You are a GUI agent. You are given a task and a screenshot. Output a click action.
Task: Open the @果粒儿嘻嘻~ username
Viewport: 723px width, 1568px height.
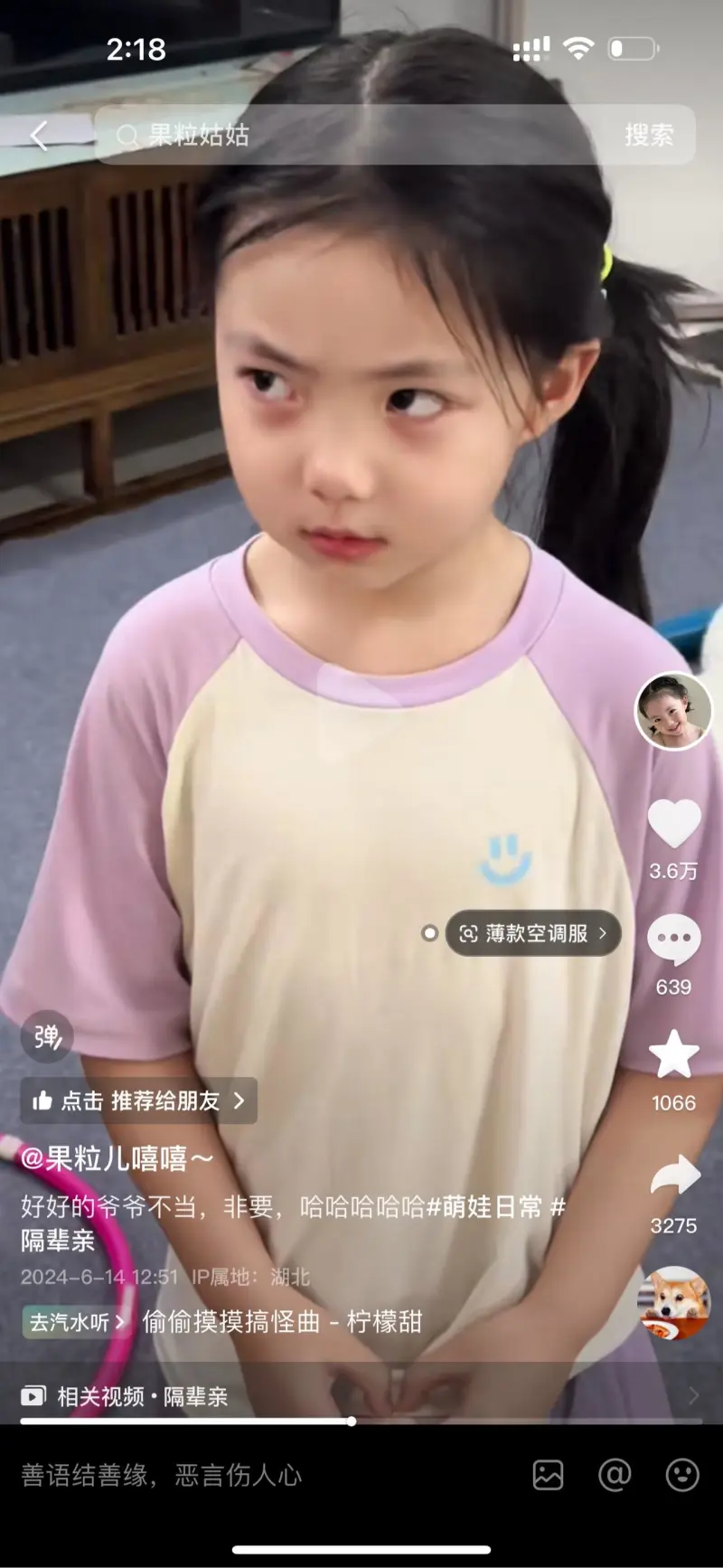pyautogui.click(x=117, y=1158)
